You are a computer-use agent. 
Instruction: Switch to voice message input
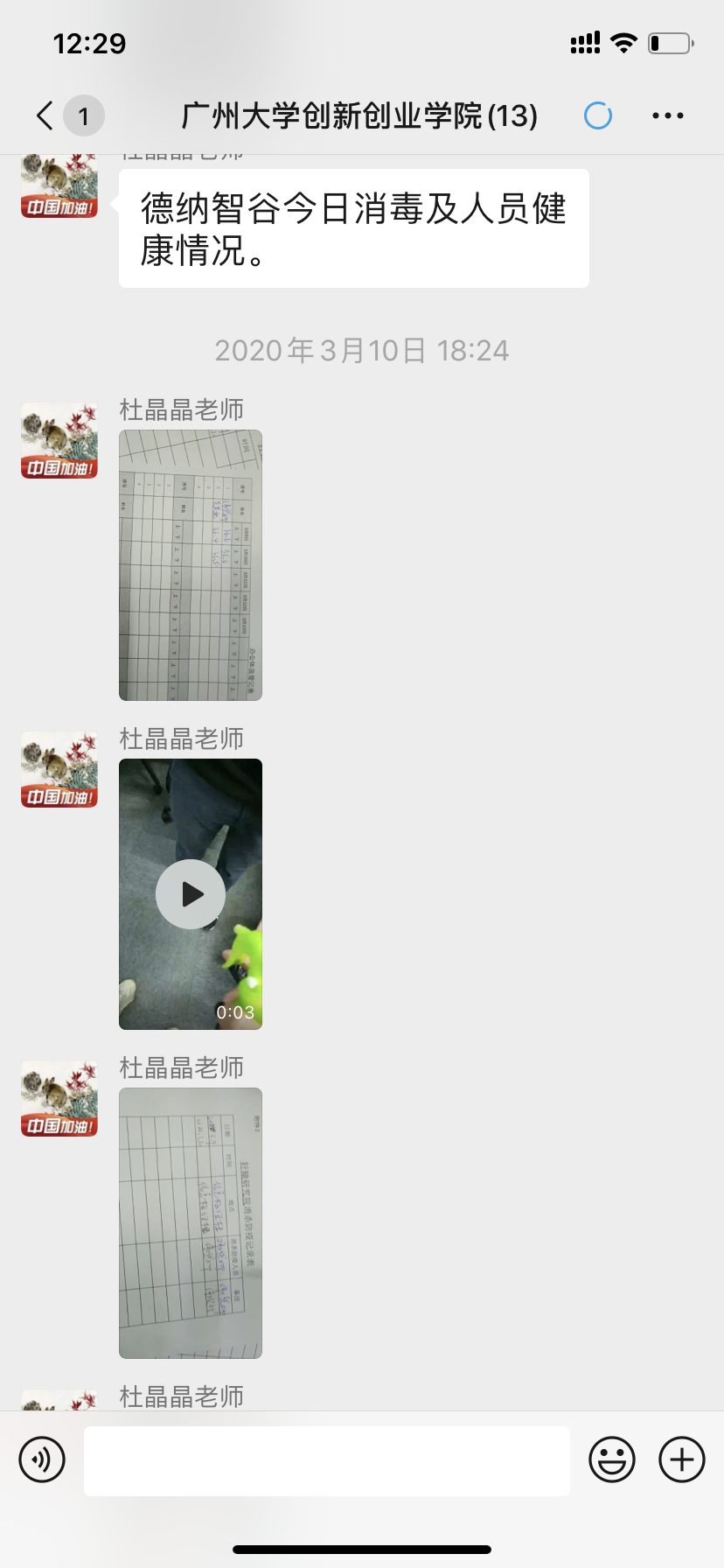[42, 1459]
